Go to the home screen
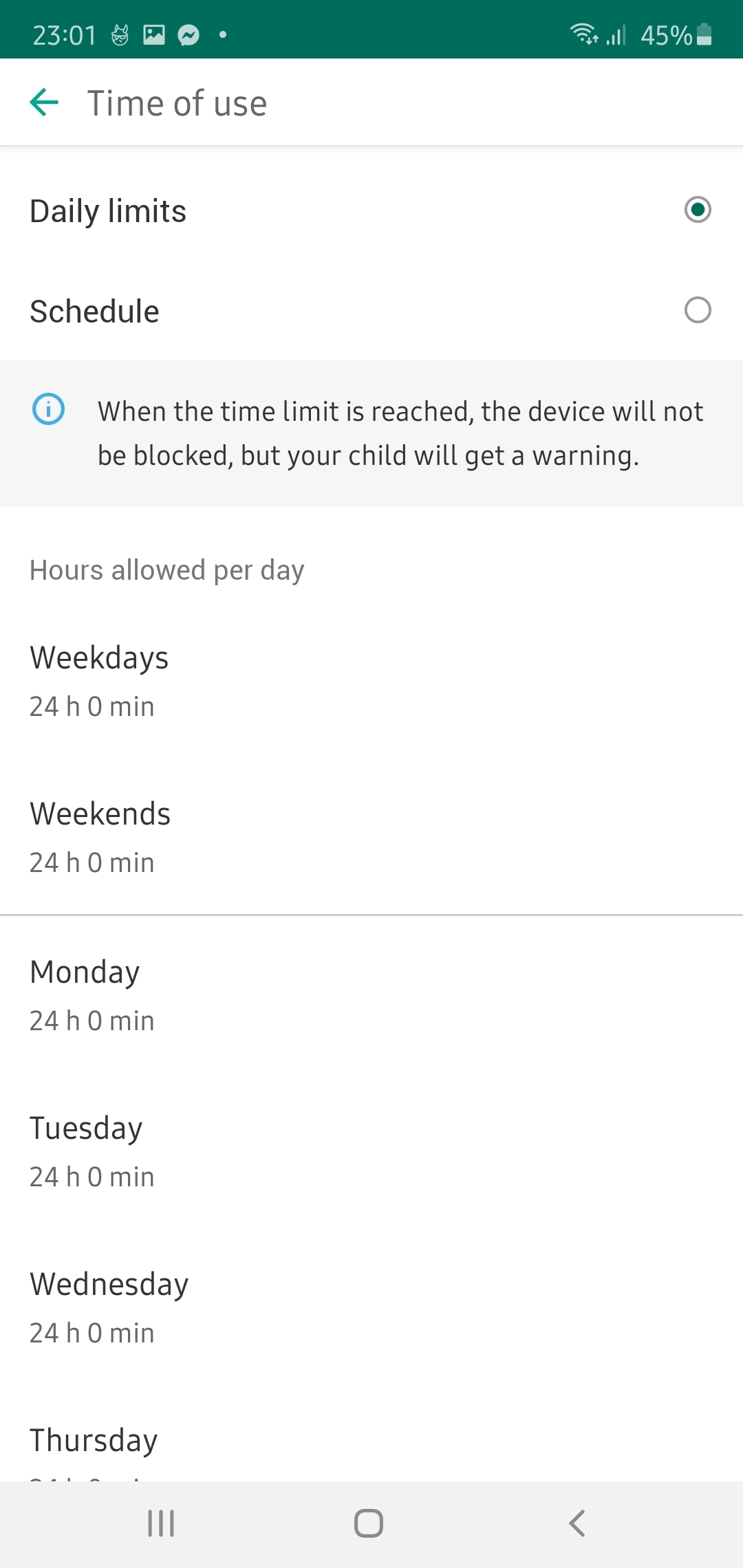Screen dimensions: 743x1568 (x=369, y=1523)
